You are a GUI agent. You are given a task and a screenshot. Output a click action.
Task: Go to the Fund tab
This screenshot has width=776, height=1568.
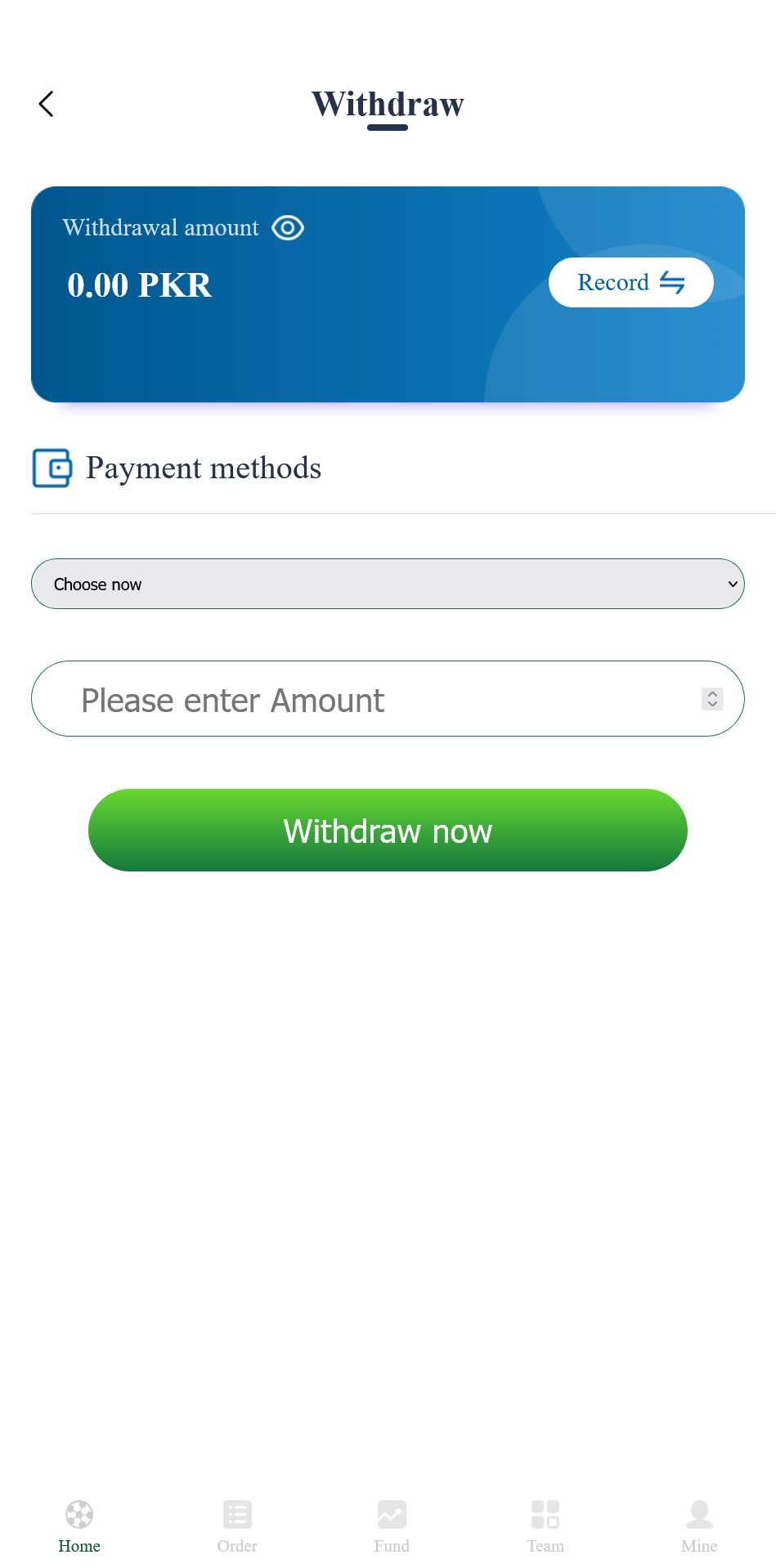click(392, 1525)
